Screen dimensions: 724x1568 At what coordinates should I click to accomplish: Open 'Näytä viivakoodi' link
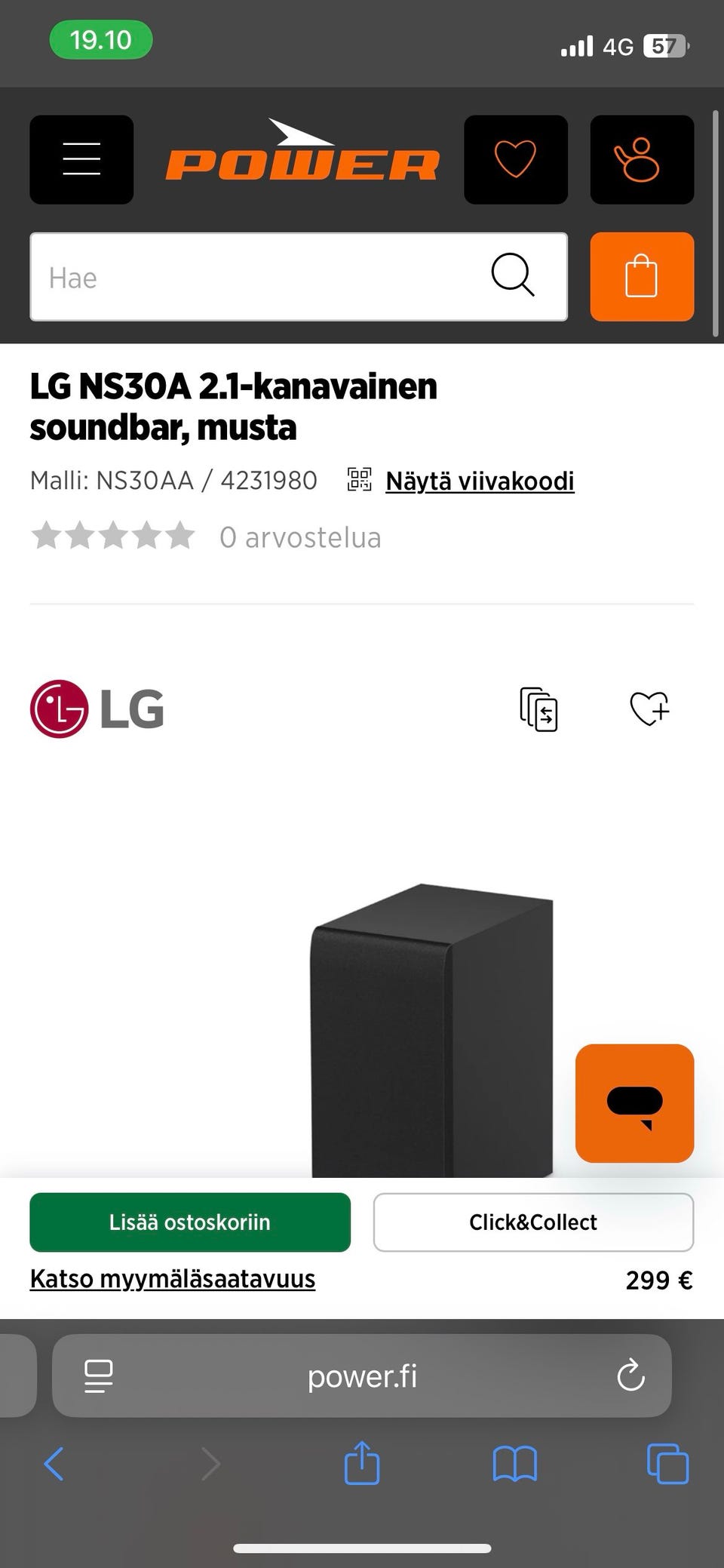[x=480, y=481]
